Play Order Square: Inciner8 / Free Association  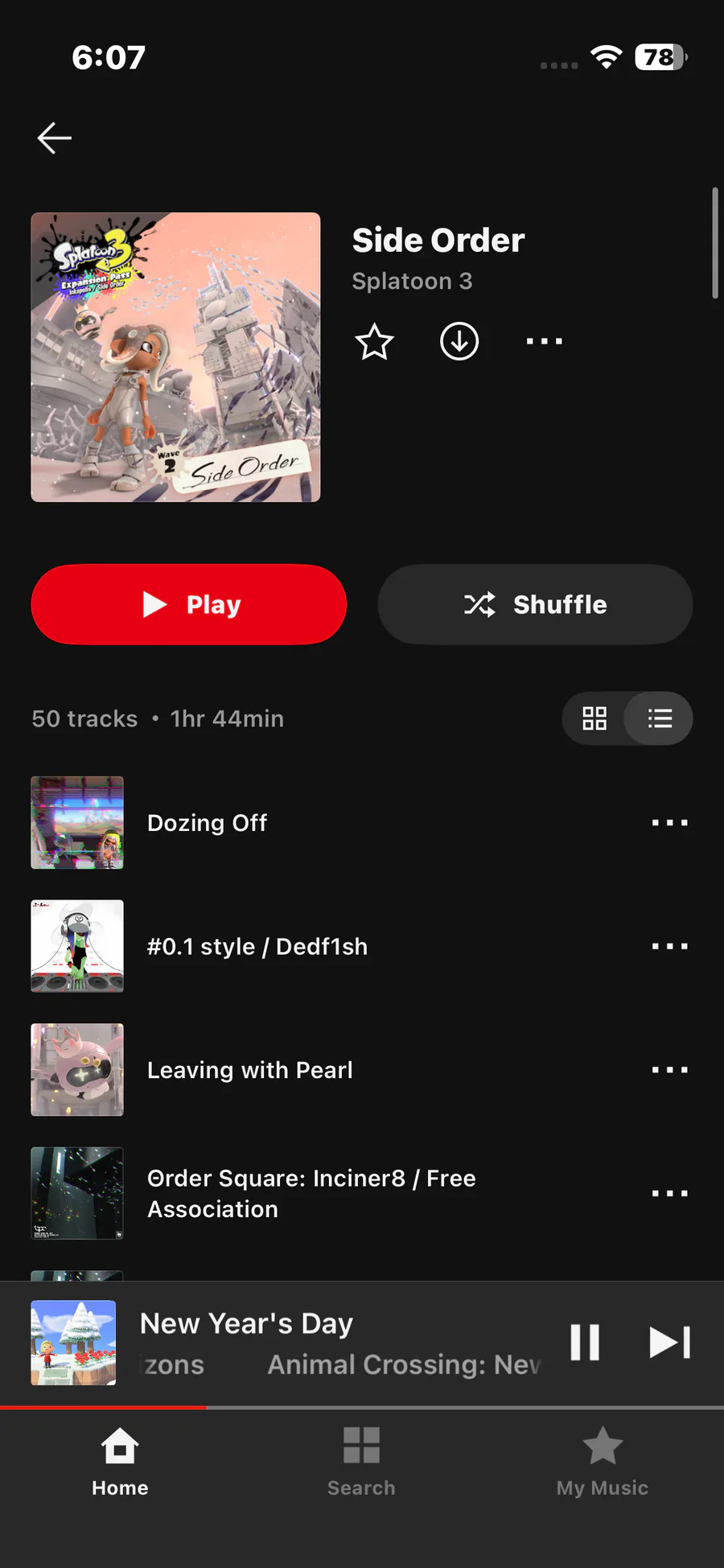pyautogui.click(x=311, y=1194)
